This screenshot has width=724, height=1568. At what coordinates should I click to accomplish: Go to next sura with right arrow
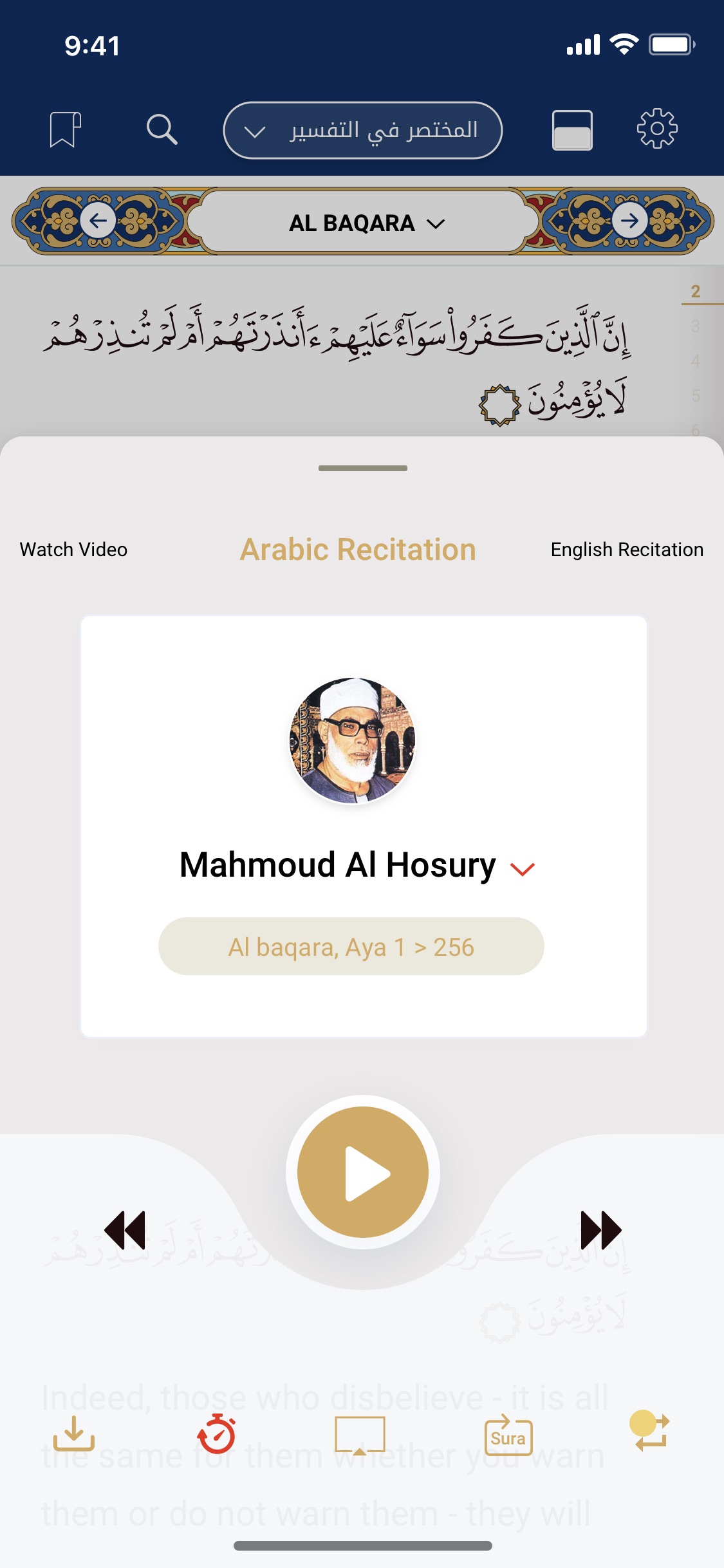(x=629, y=221)
